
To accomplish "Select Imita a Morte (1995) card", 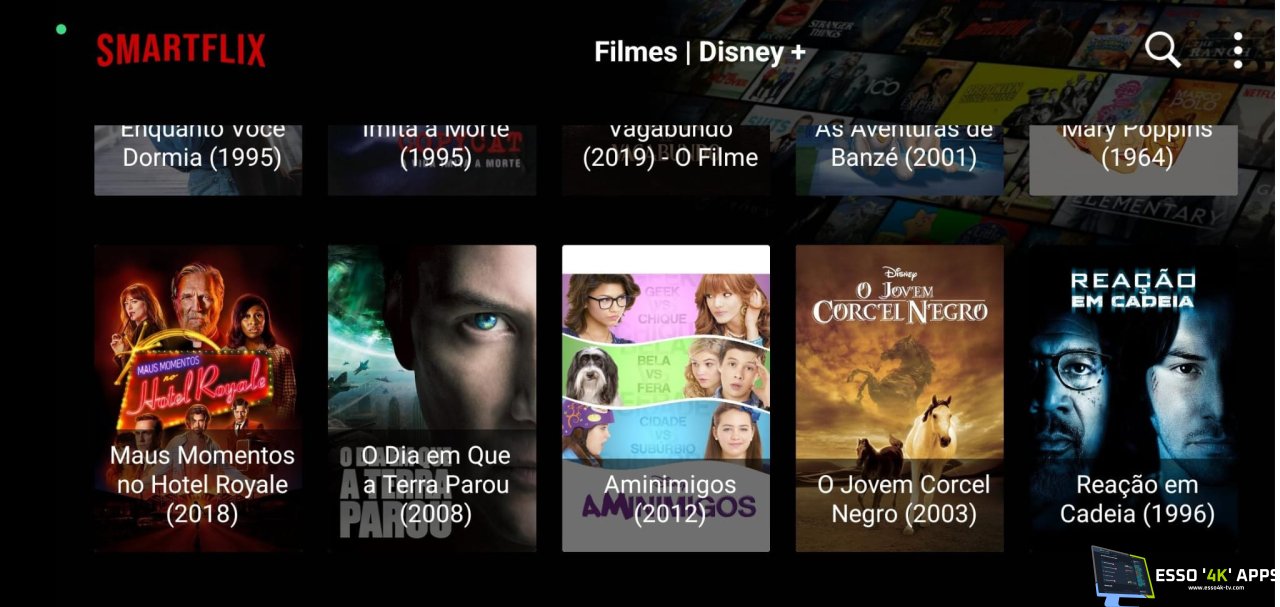I will pos(432,158).
